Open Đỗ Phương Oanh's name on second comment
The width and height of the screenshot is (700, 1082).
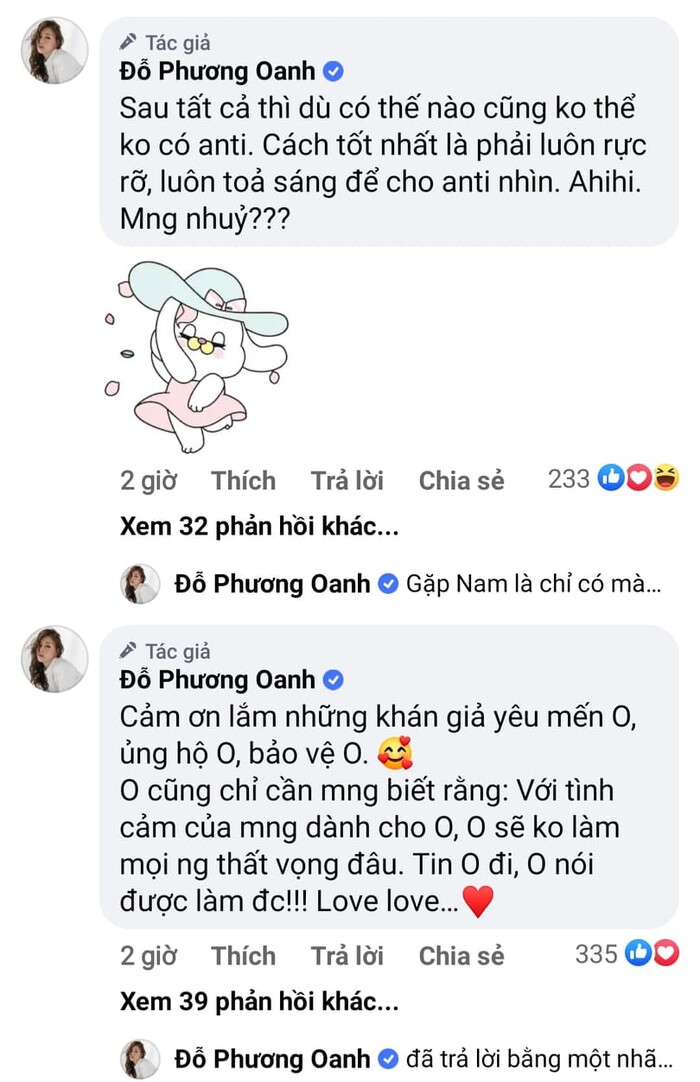[233, 680]
